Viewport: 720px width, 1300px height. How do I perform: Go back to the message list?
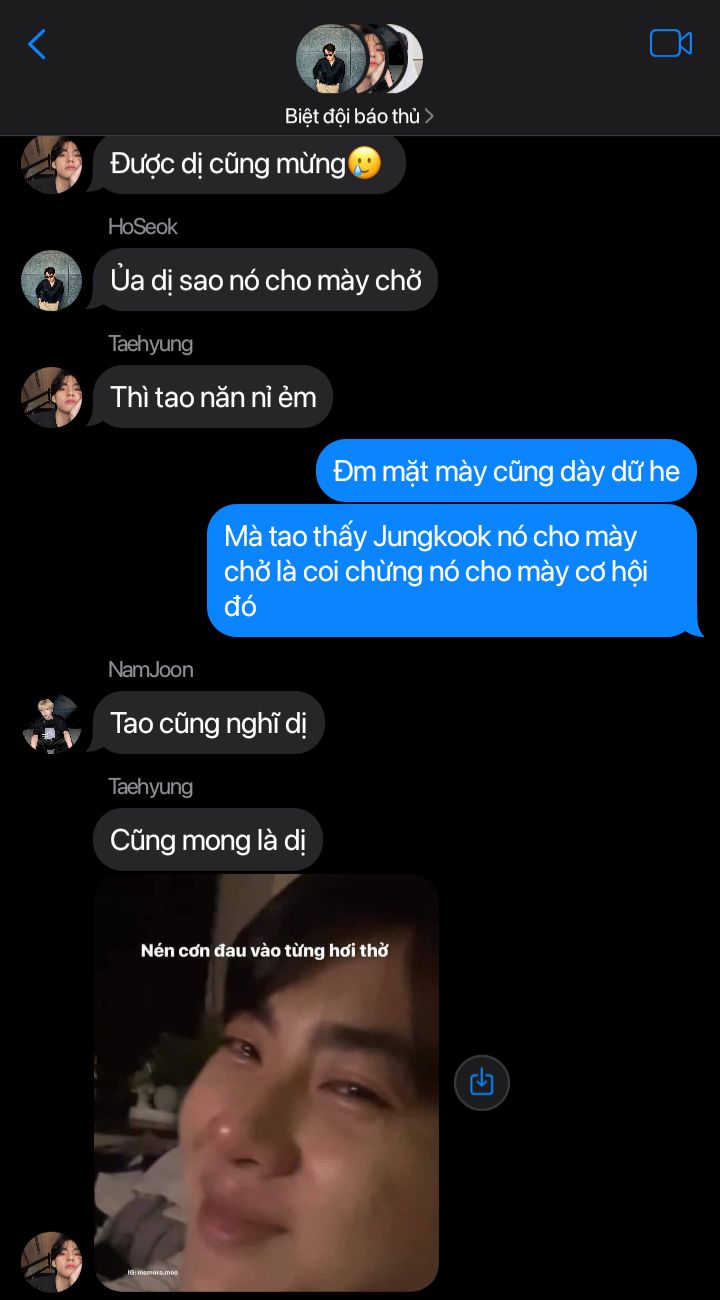37,44
